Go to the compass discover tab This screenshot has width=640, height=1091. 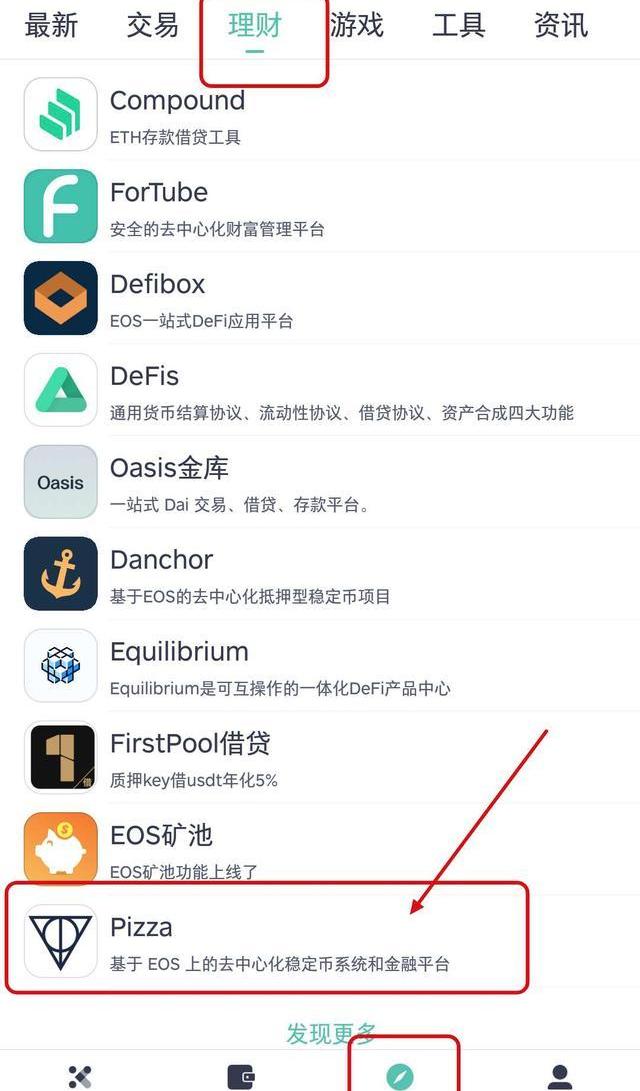coord(400,1076)
